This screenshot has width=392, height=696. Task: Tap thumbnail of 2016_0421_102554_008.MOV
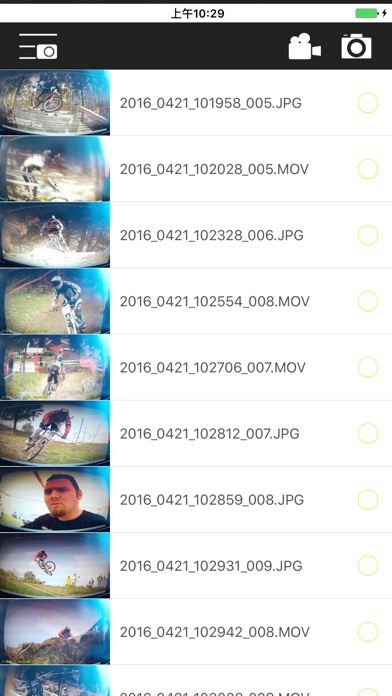[x=55, y=301]
